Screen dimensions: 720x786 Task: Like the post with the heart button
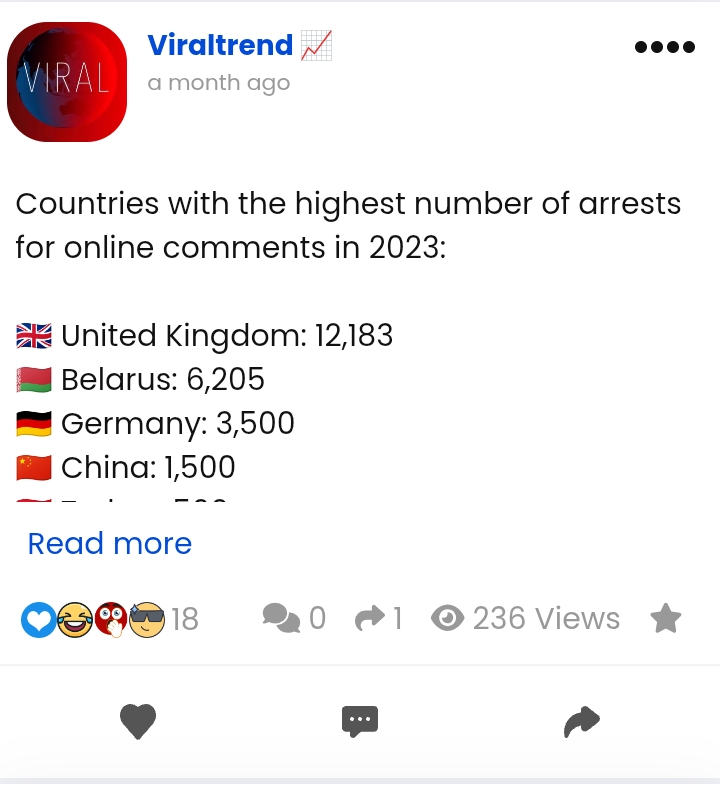click(138, 721)
